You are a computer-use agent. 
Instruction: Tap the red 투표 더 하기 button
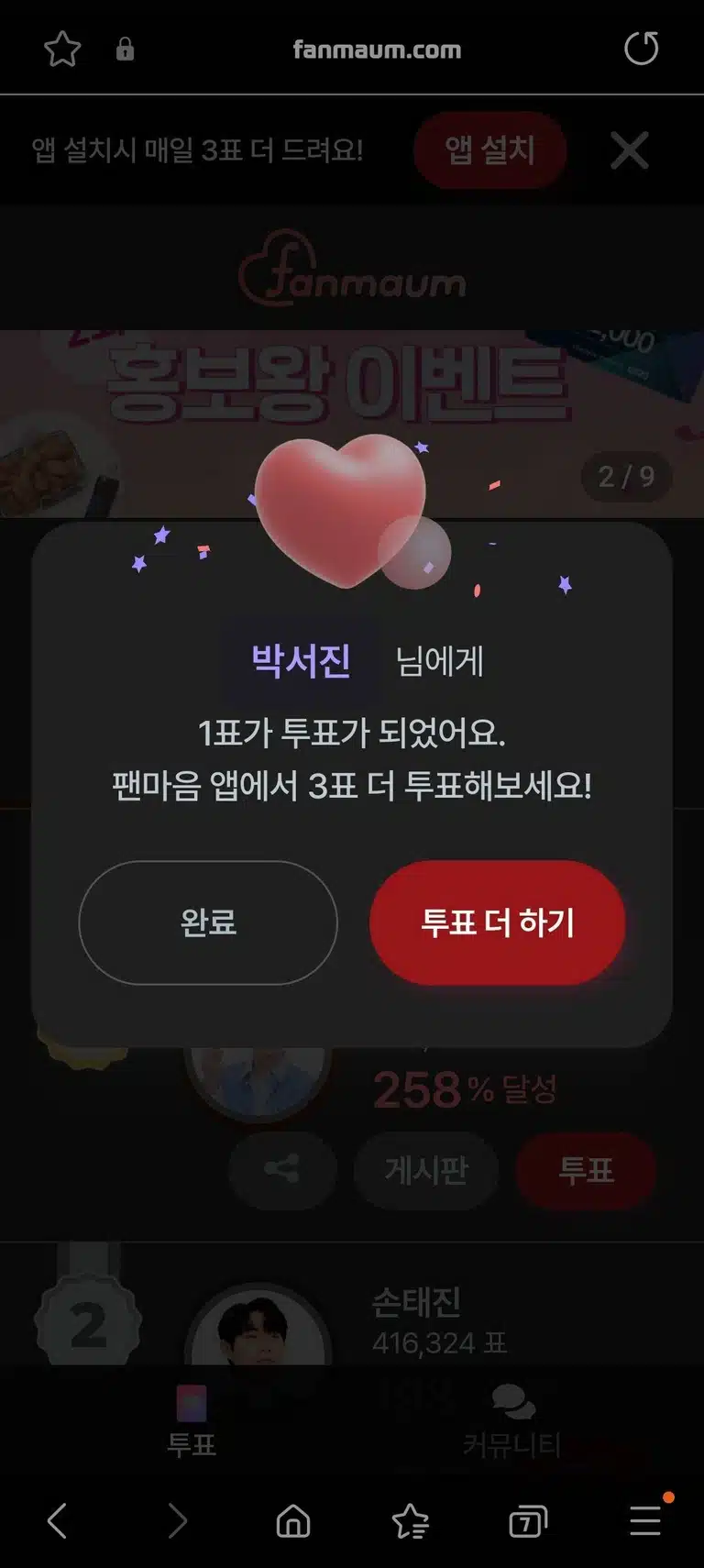tap(498, 922)
